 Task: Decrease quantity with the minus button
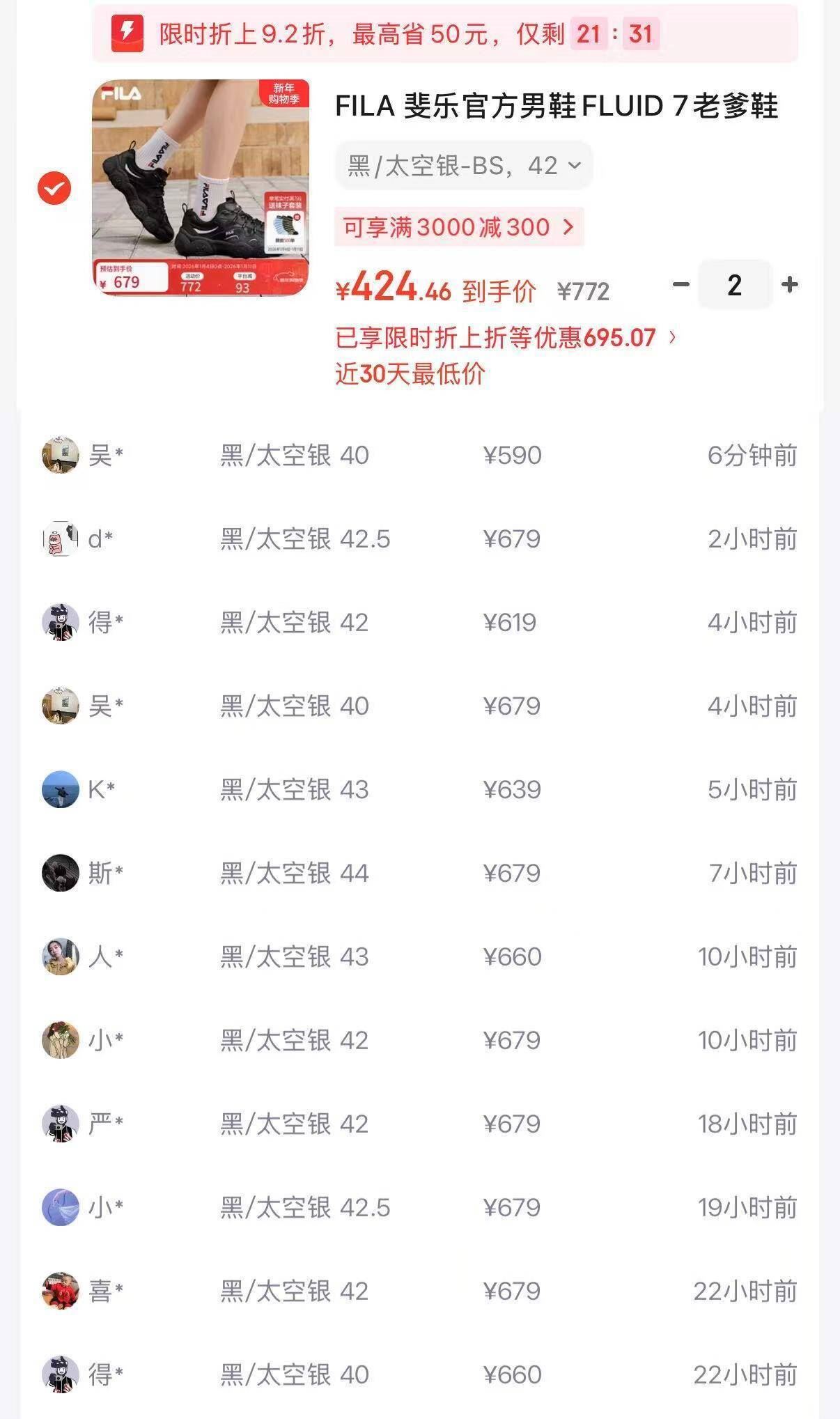680,284
